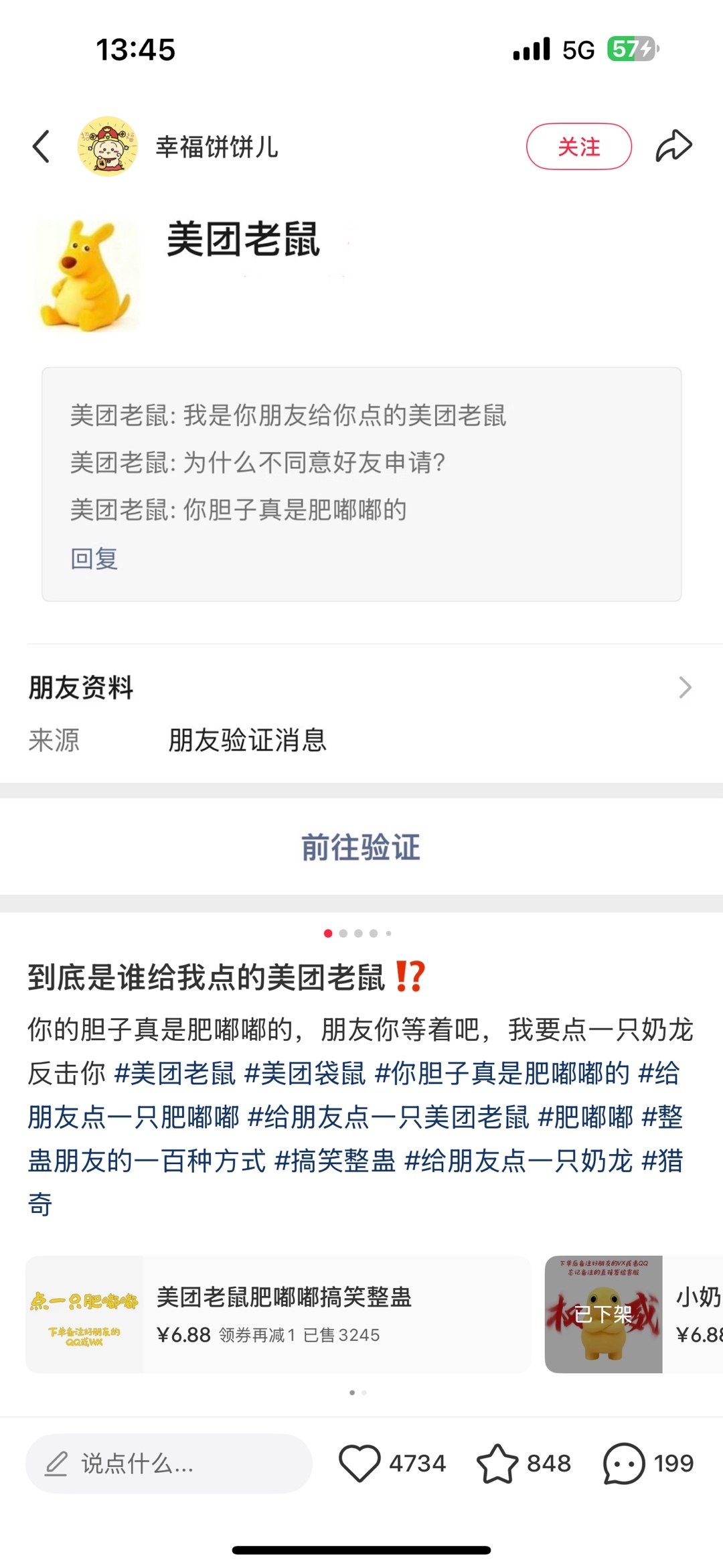Open the #给朋友点一只奶龙 hashtag
The image size is (723, 1568).
[519, 1161]
